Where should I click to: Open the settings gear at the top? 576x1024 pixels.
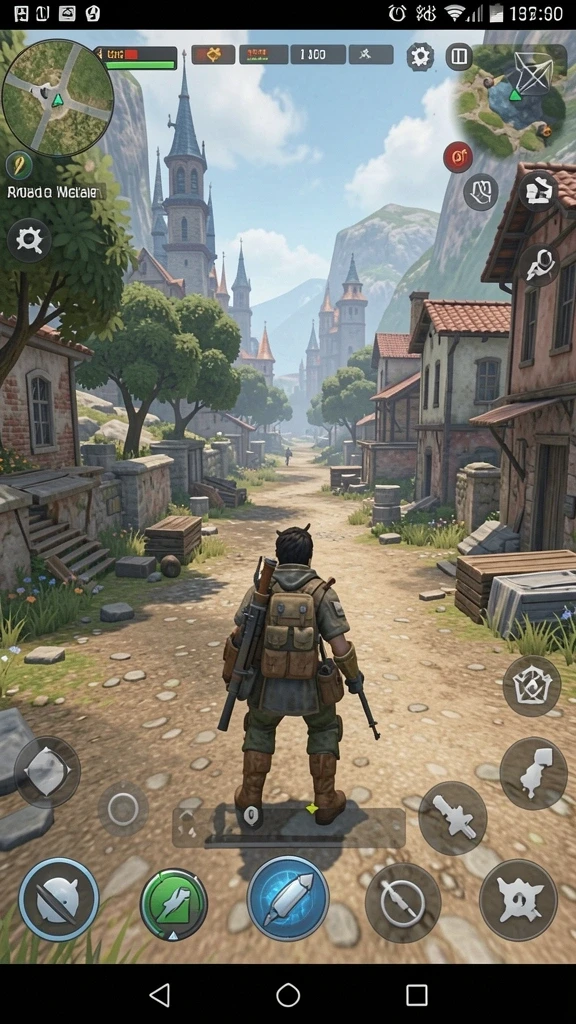click(420, 57)
